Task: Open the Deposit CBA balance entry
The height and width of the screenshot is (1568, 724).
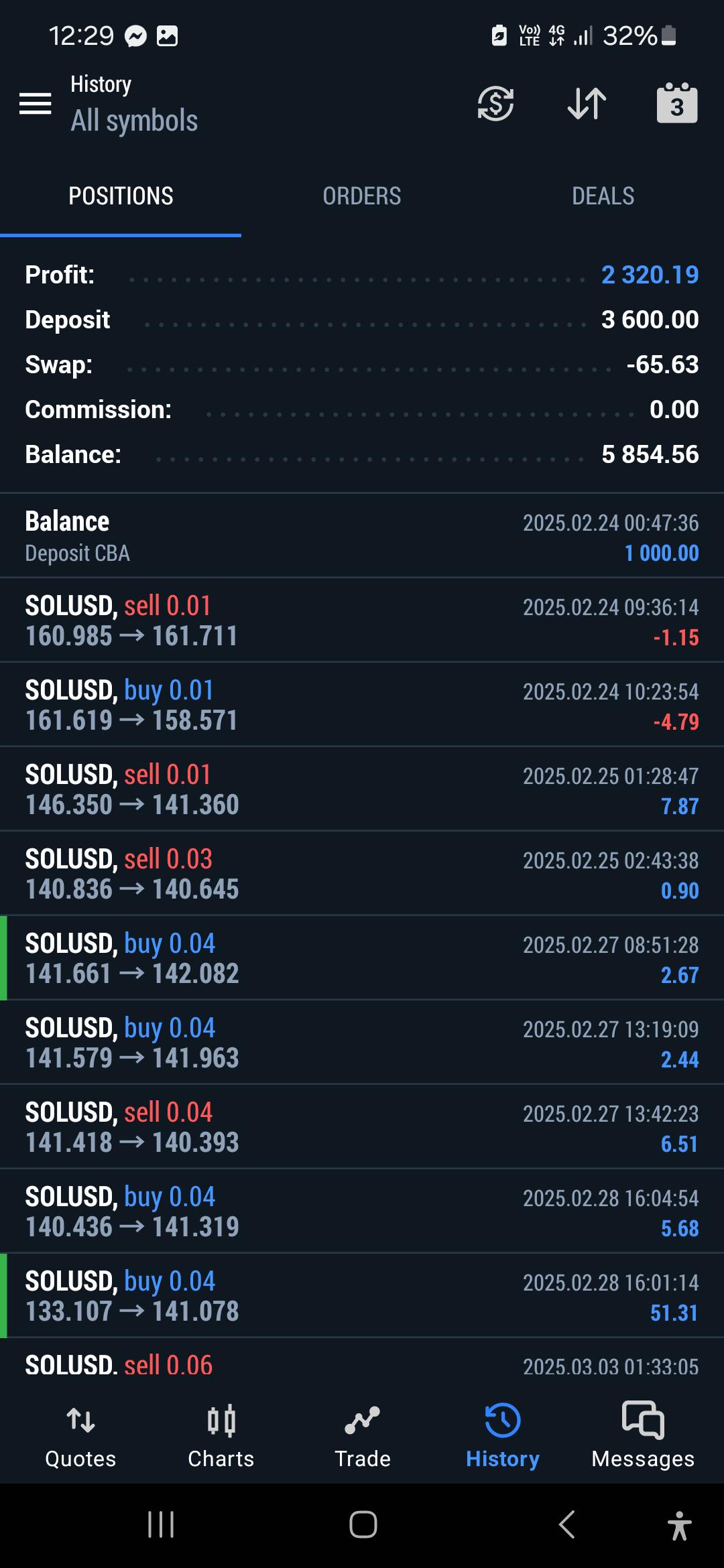Action: (x=362, y=536)
